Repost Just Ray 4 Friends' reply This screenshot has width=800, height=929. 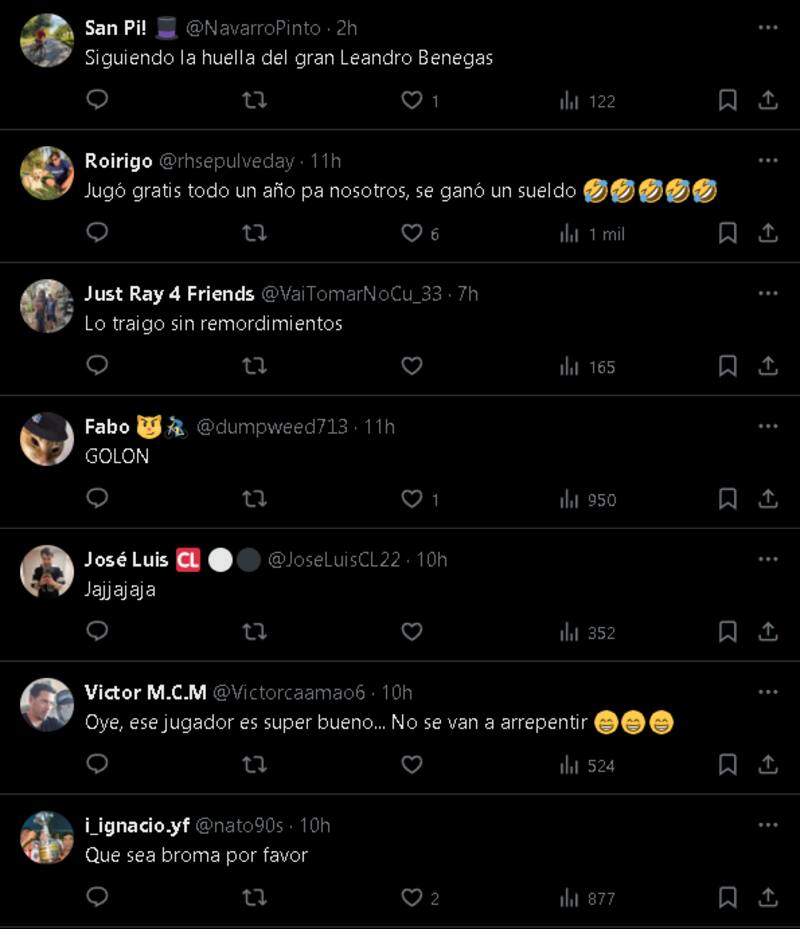coord(254,366)
